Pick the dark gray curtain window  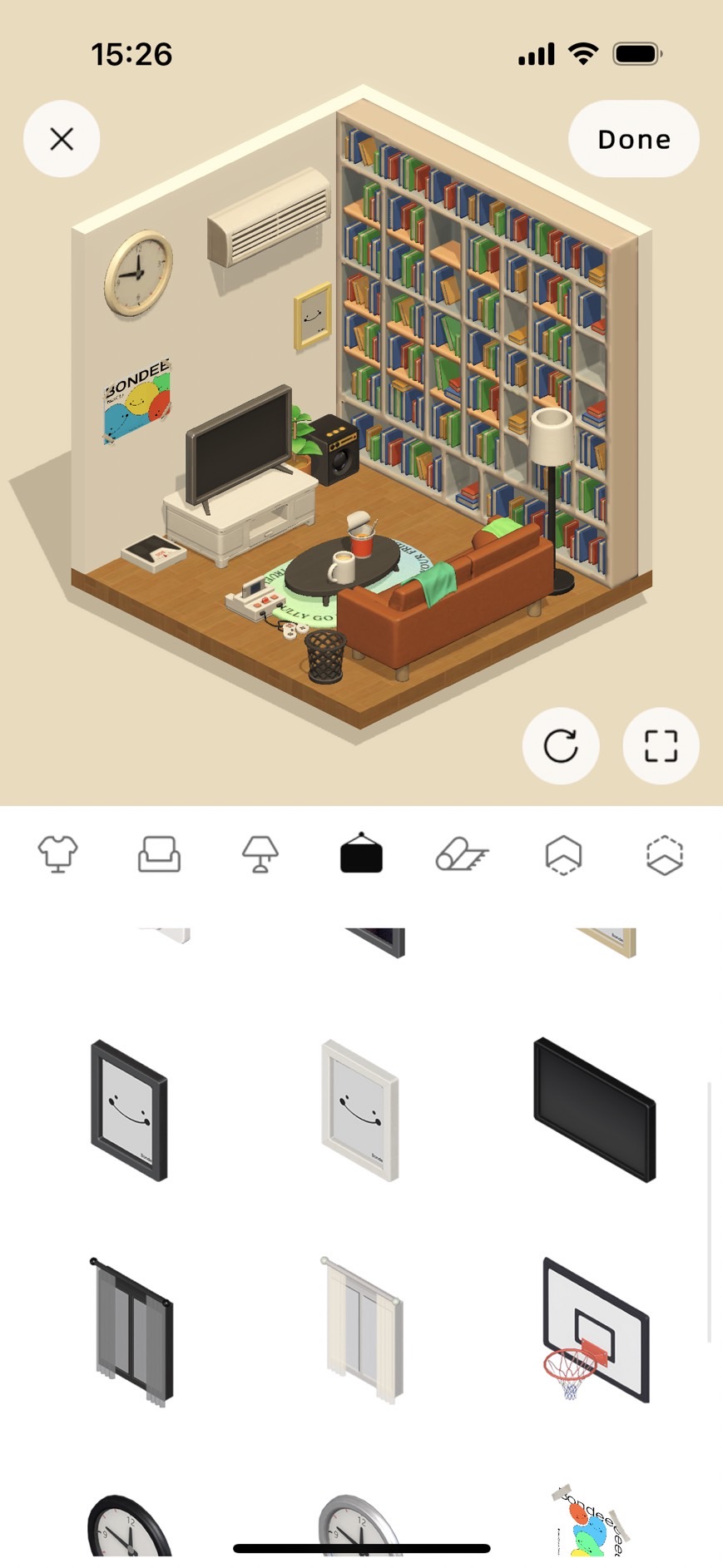[131, 1331]
